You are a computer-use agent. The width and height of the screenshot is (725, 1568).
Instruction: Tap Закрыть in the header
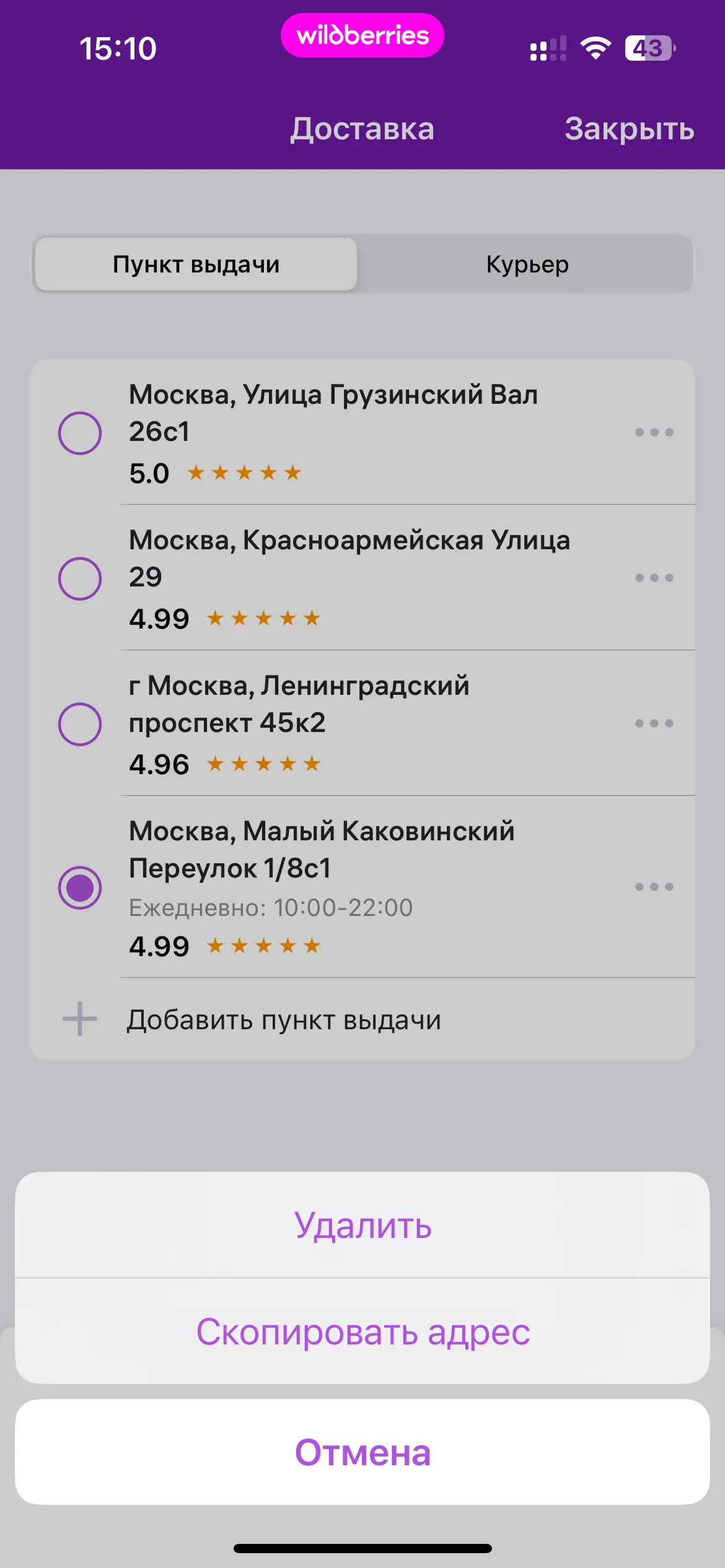[628, 129]
